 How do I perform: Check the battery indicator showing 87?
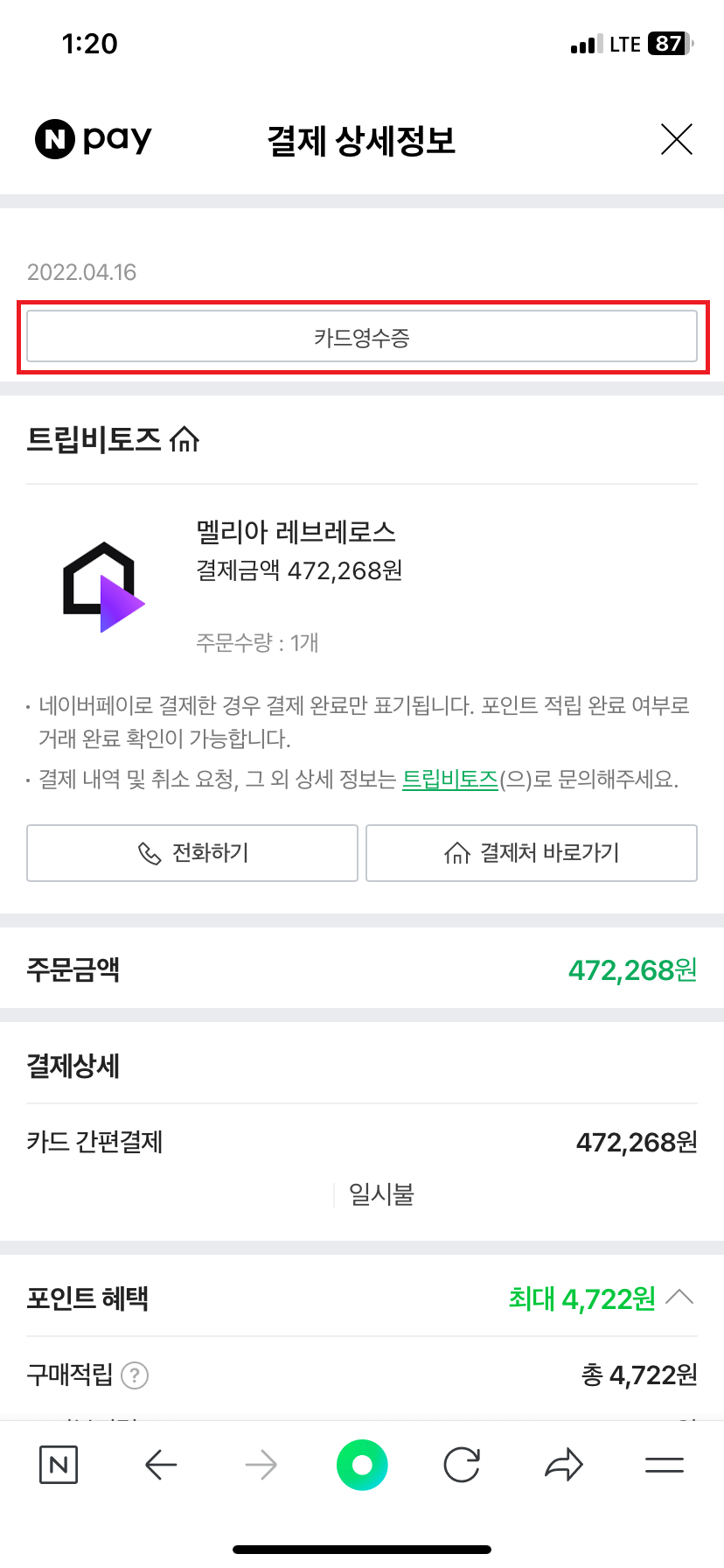pos(665,43)
